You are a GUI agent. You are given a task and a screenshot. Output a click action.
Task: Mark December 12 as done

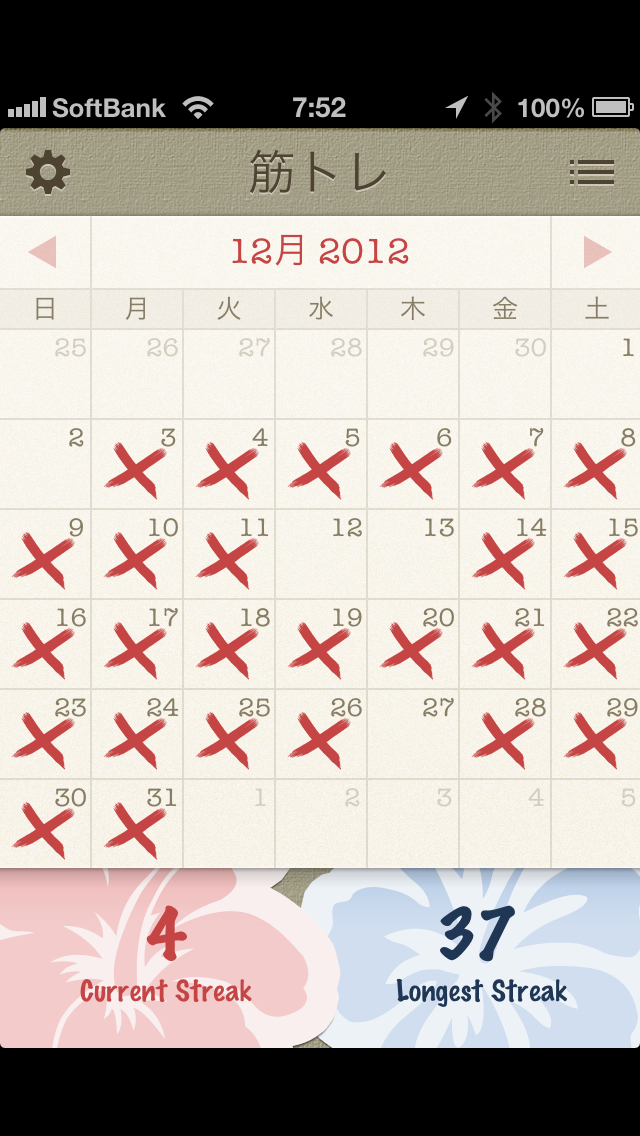click(x=321, y=554)
